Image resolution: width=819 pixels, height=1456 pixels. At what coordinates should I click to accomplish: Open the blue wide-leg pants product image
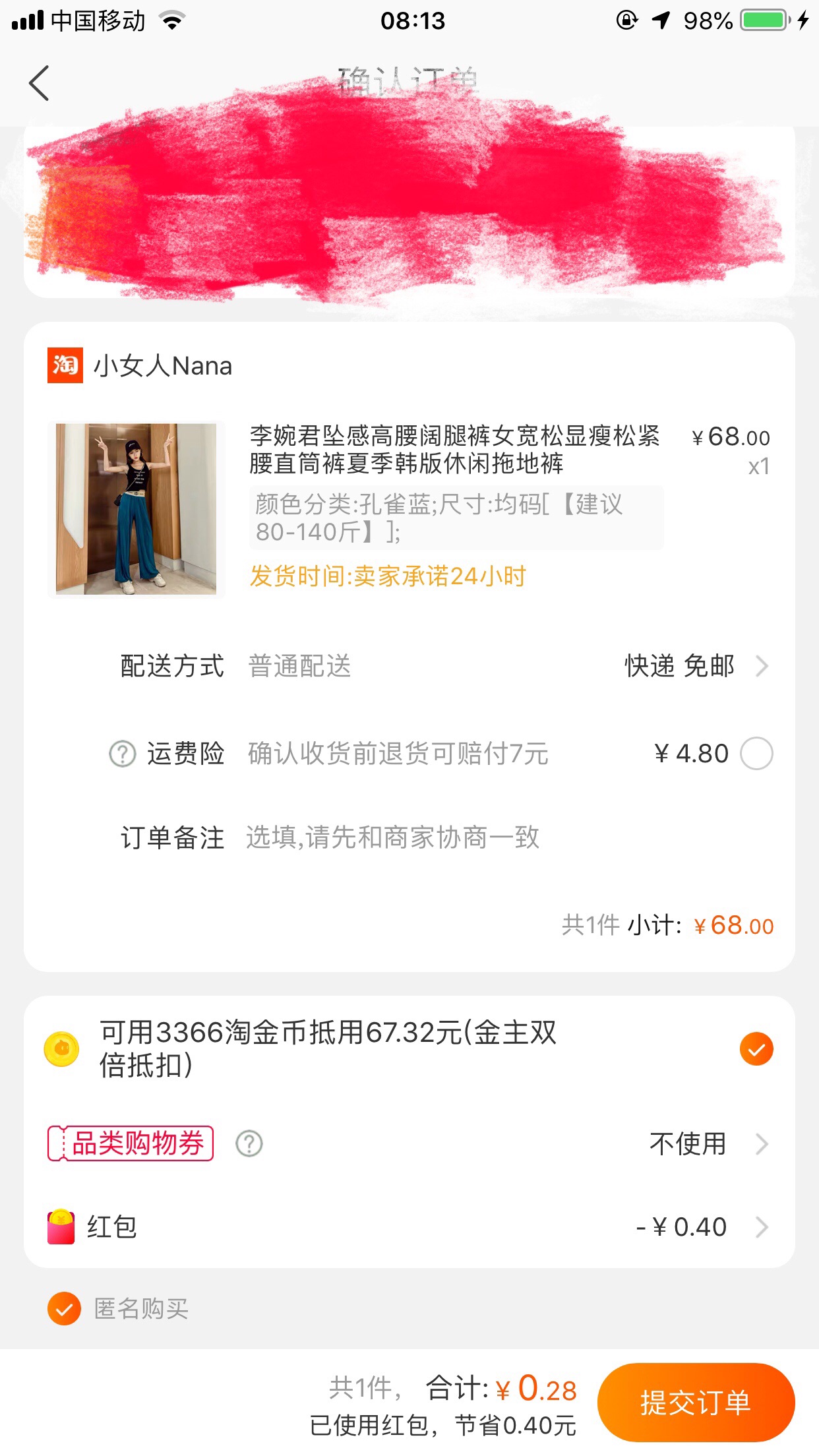136,509
